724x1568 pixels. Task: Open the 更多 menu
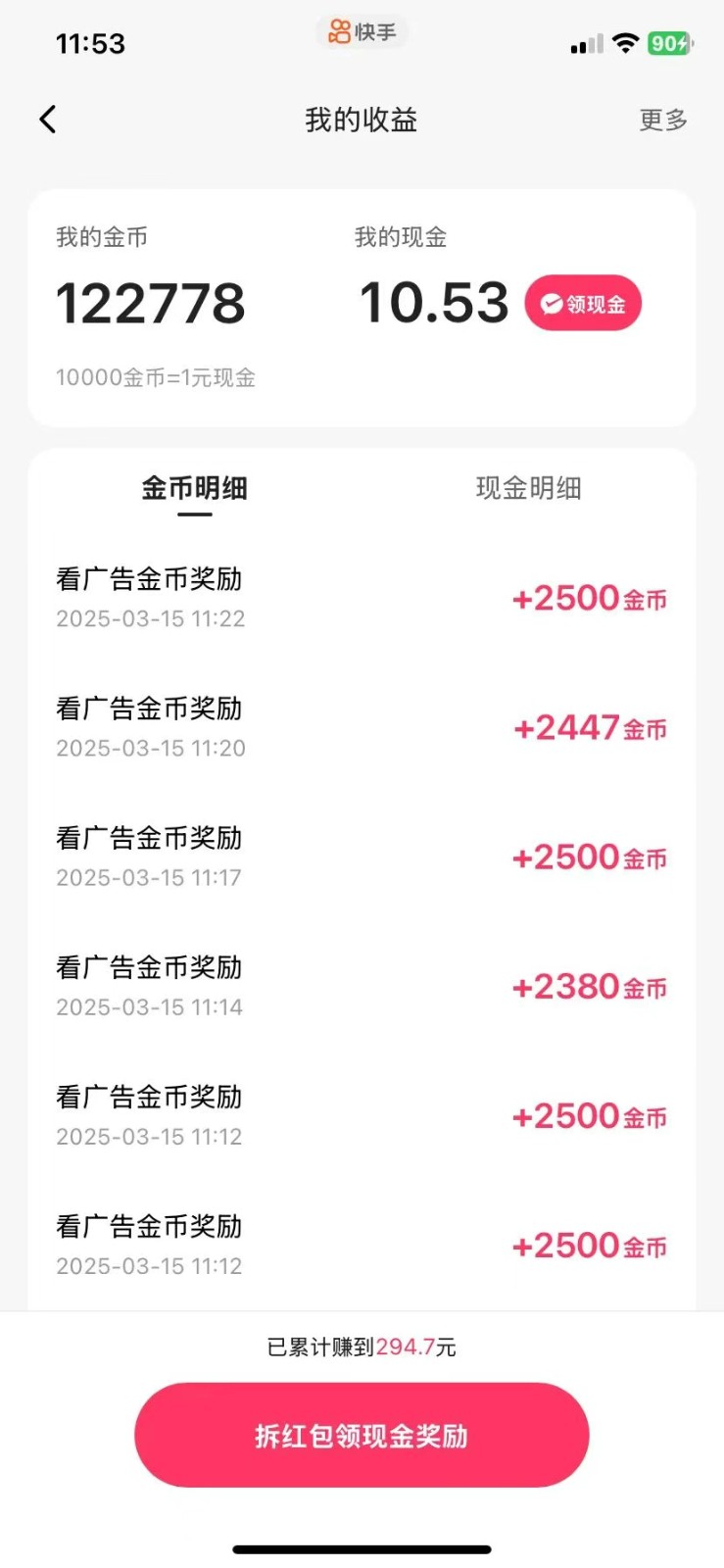point(663,120)
